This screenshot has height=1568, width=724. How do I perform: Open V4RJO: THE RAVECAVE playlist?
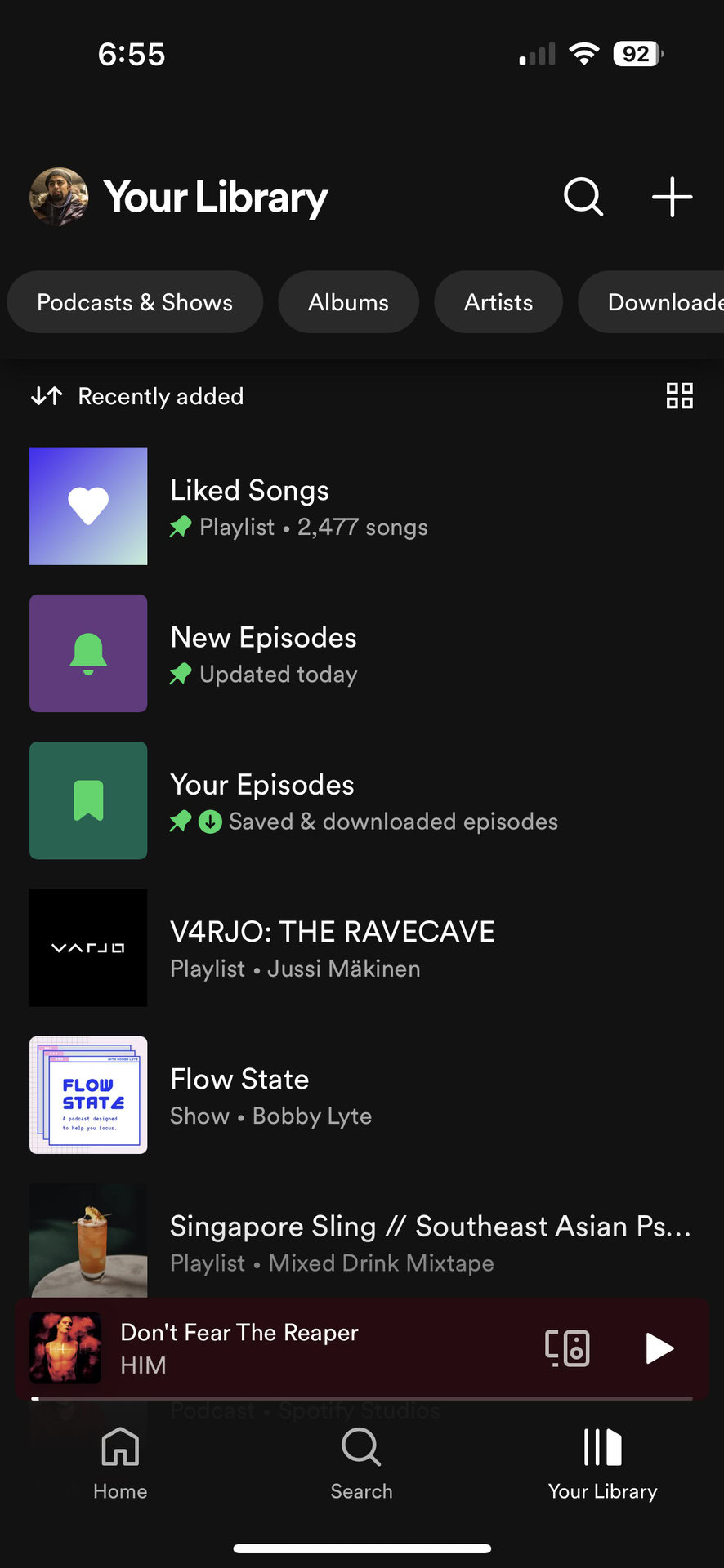click(x=332, y=947)
